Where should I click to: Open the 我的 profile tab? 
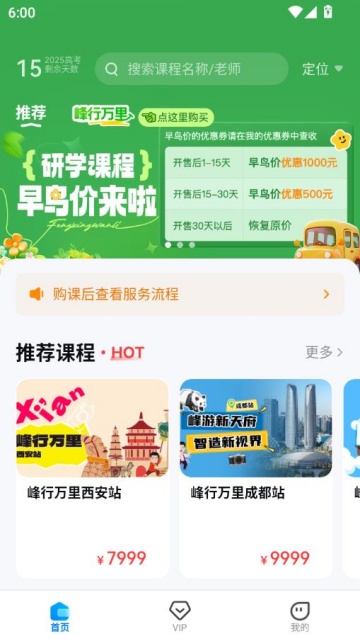click(300, 616)
